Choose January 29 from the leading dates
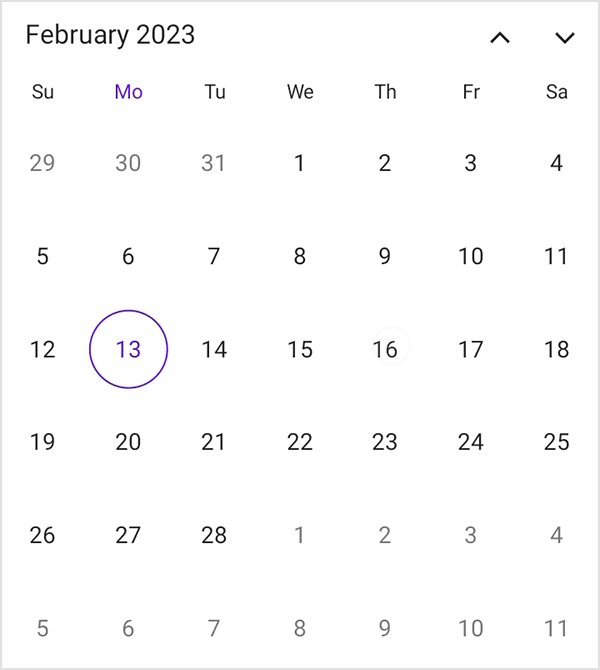Viewport: 600px width, 670px height. (x=42, y=164)
